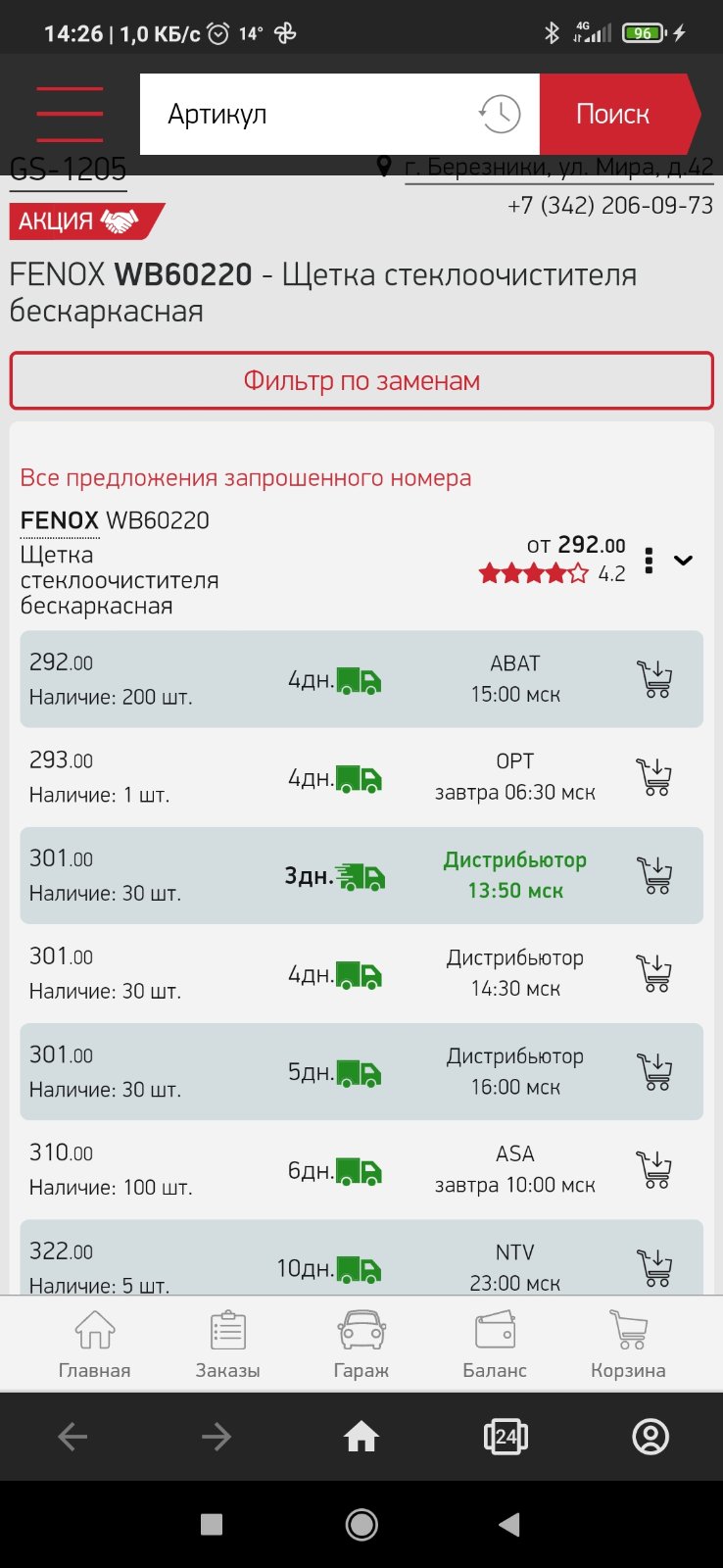Add 292.00 ABAT offer to cart
The width and height of the screenshot is (723, 1568).
click(654, 679)
